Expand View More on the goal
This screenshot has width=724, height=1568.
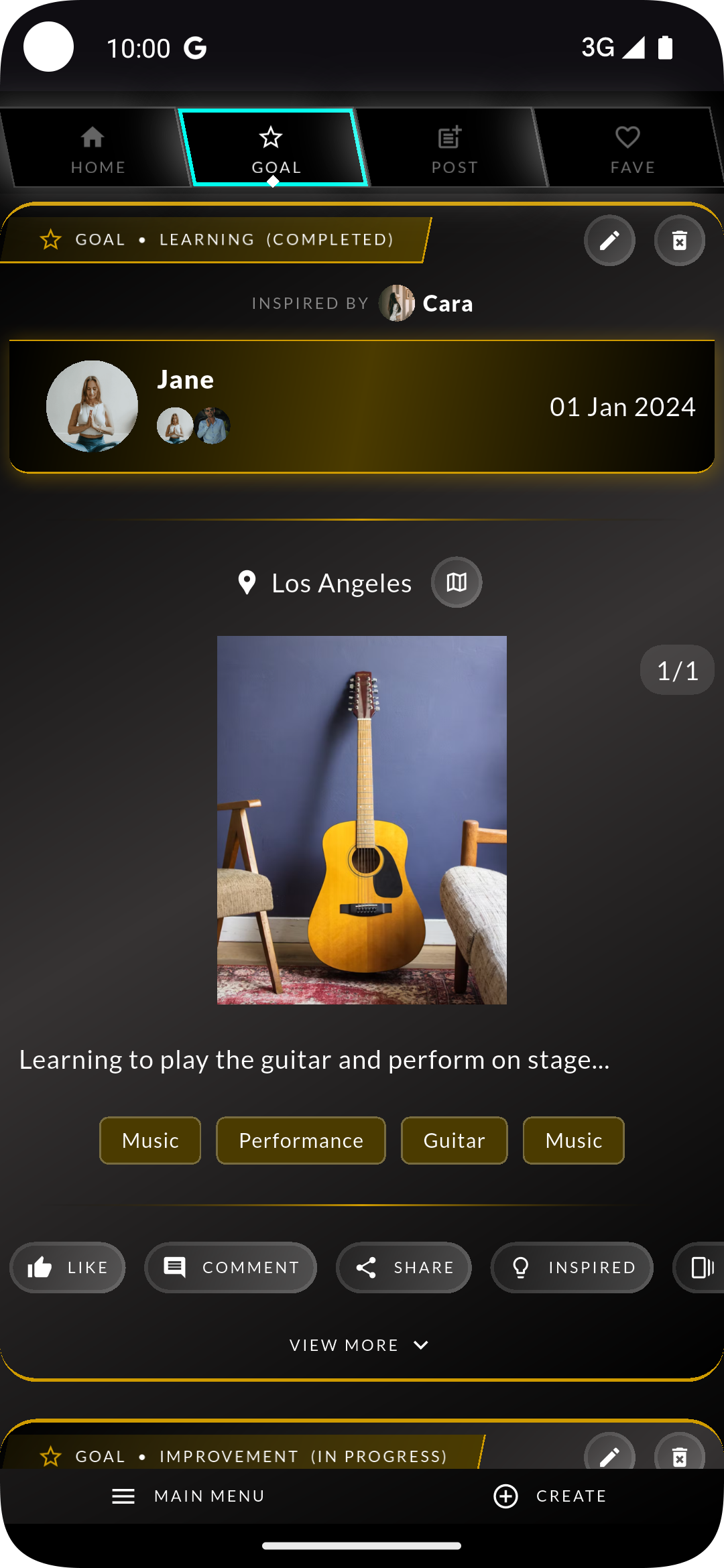pos(359,1345)
